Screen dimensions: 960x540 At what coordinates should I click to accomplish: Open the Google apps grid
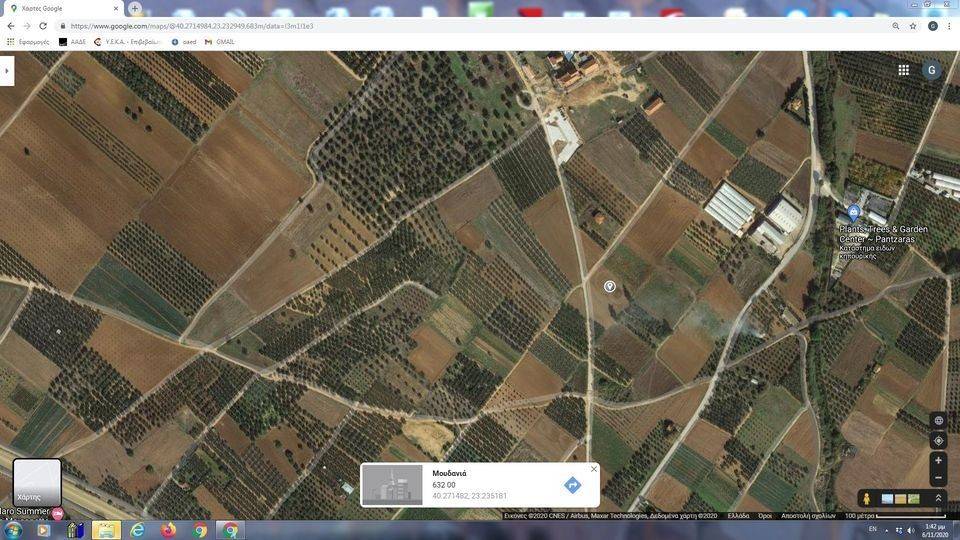[x=903, y=70]
